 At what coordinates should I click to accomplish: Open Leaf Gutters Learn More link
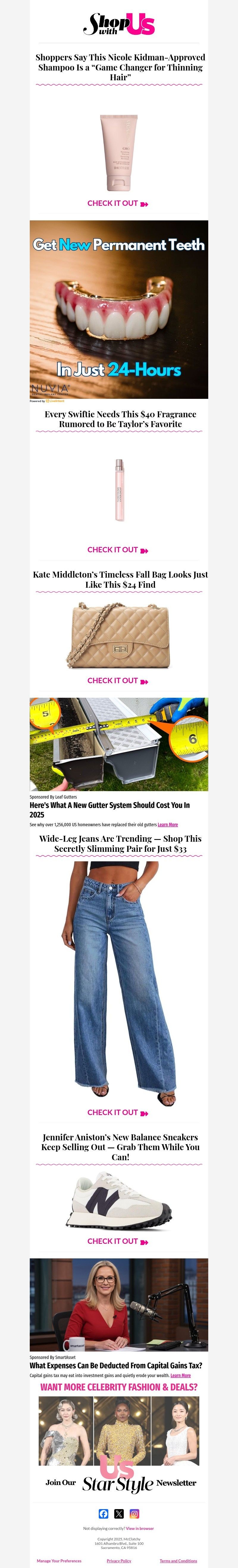coord(168,825)
